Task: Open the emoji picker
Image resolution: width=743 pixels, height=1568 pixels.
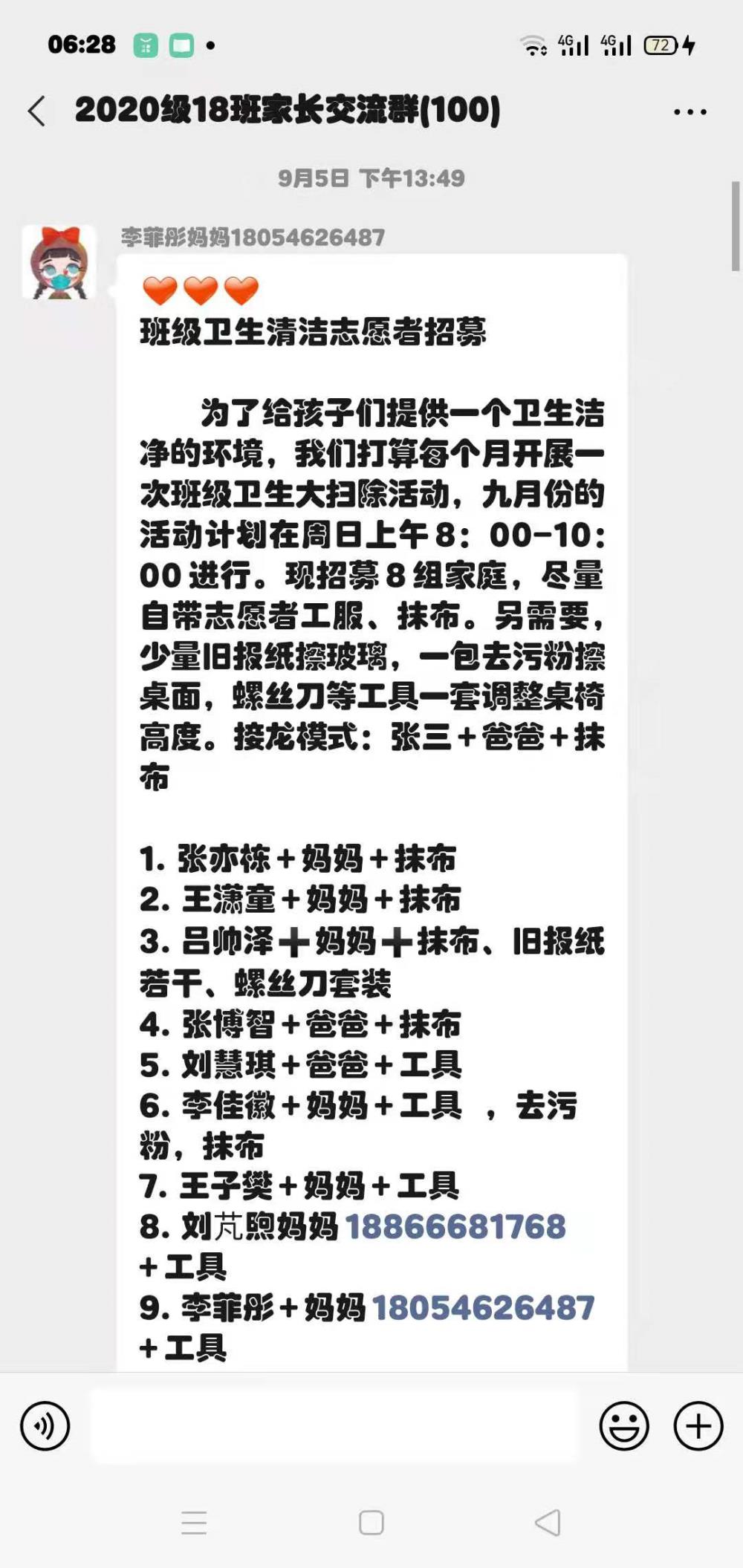Action: point(624,1425)
